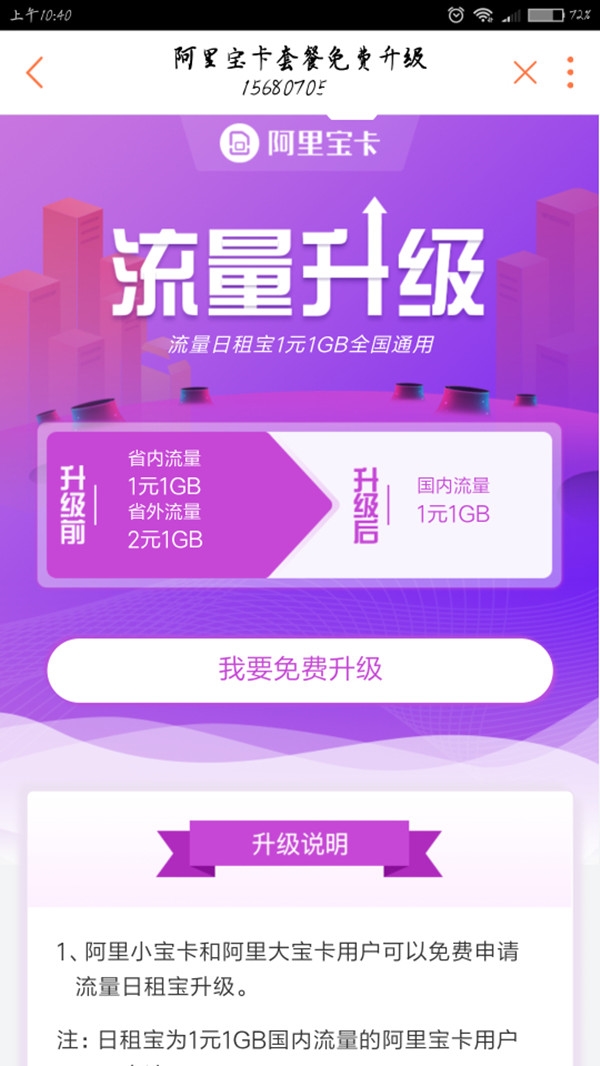Tap the 我要免费升级 button

[x=300, y=669]
